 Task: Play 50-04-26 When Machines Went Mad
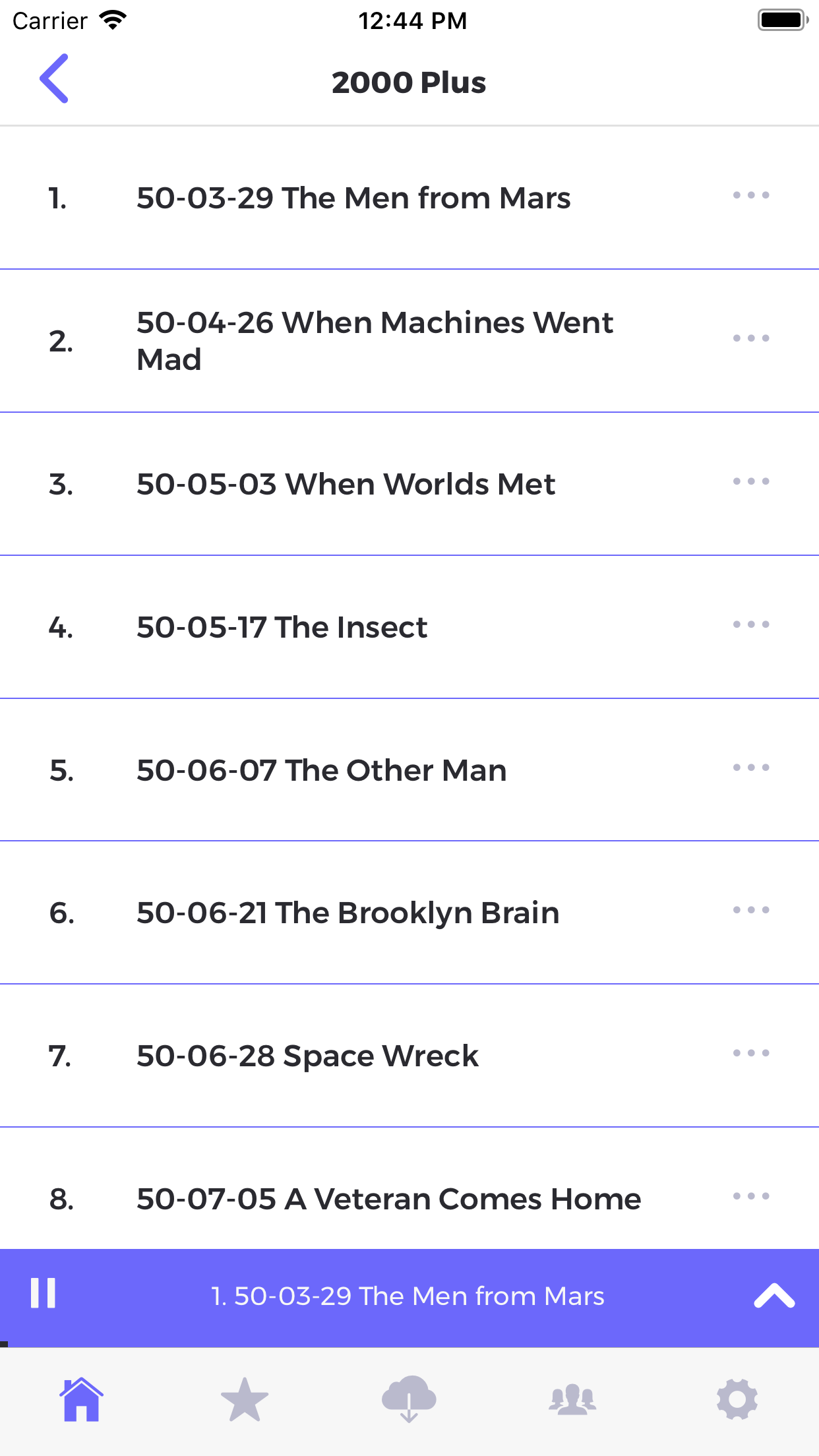pos(409,341)
